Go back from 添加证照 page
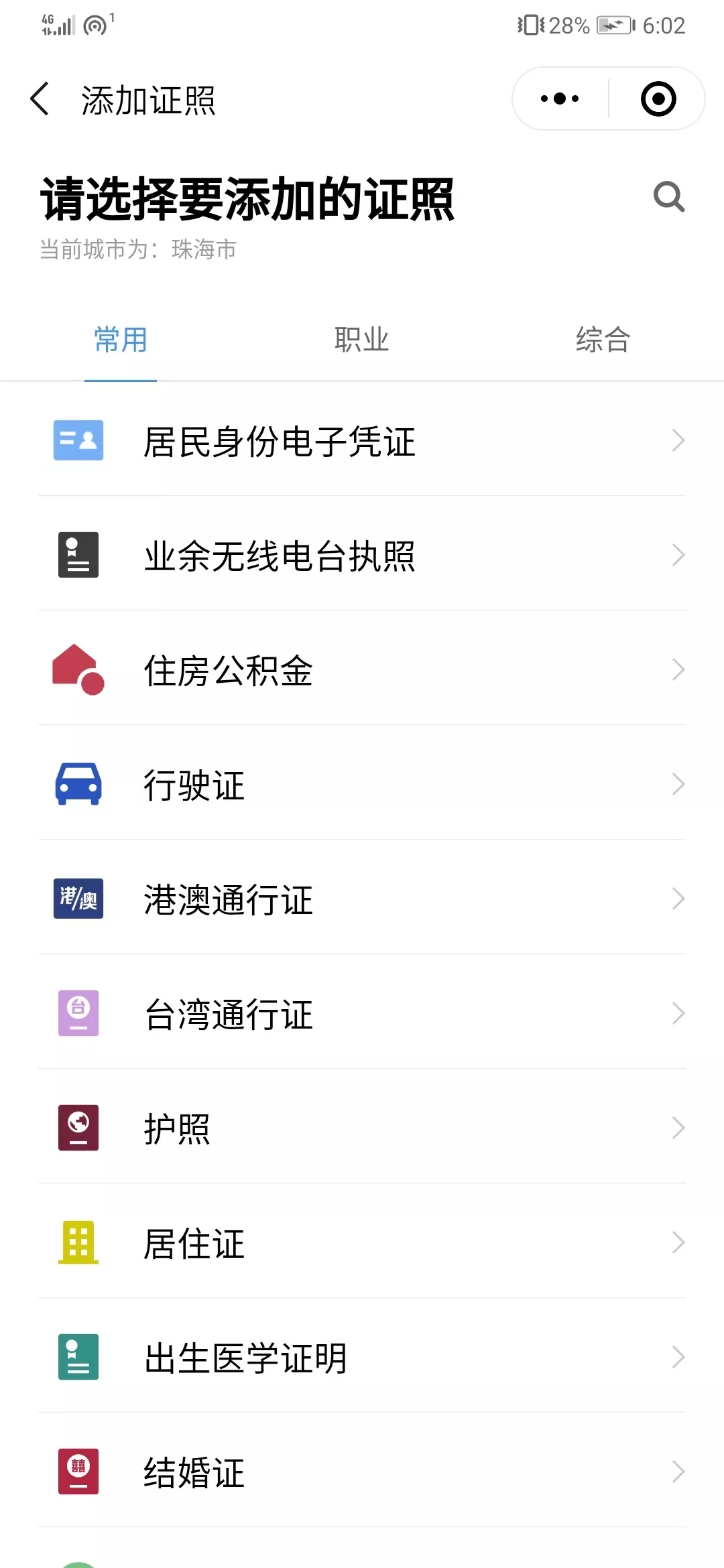This screenshot has width=724, height=1568. (40, 99)
